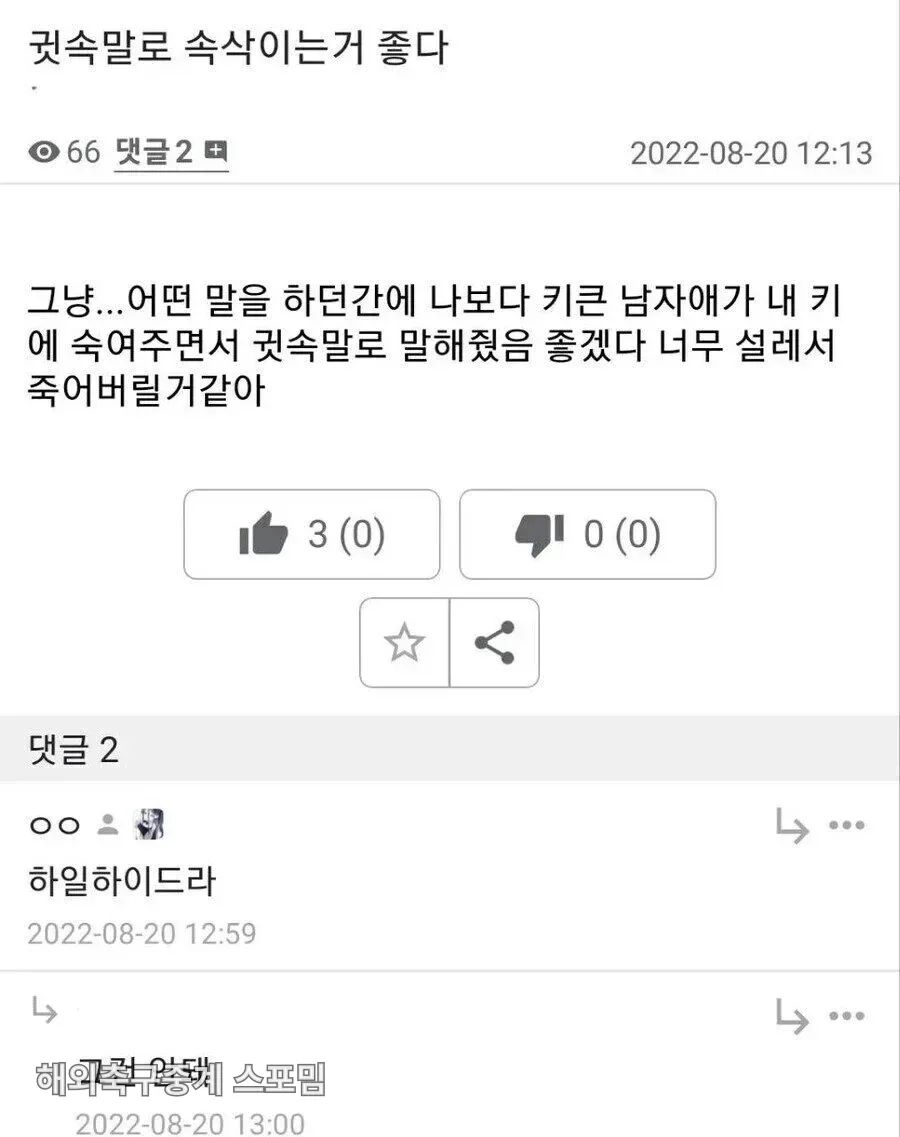Upvote the post with thumbs up
900x1137 pixels.
point(312,534)
